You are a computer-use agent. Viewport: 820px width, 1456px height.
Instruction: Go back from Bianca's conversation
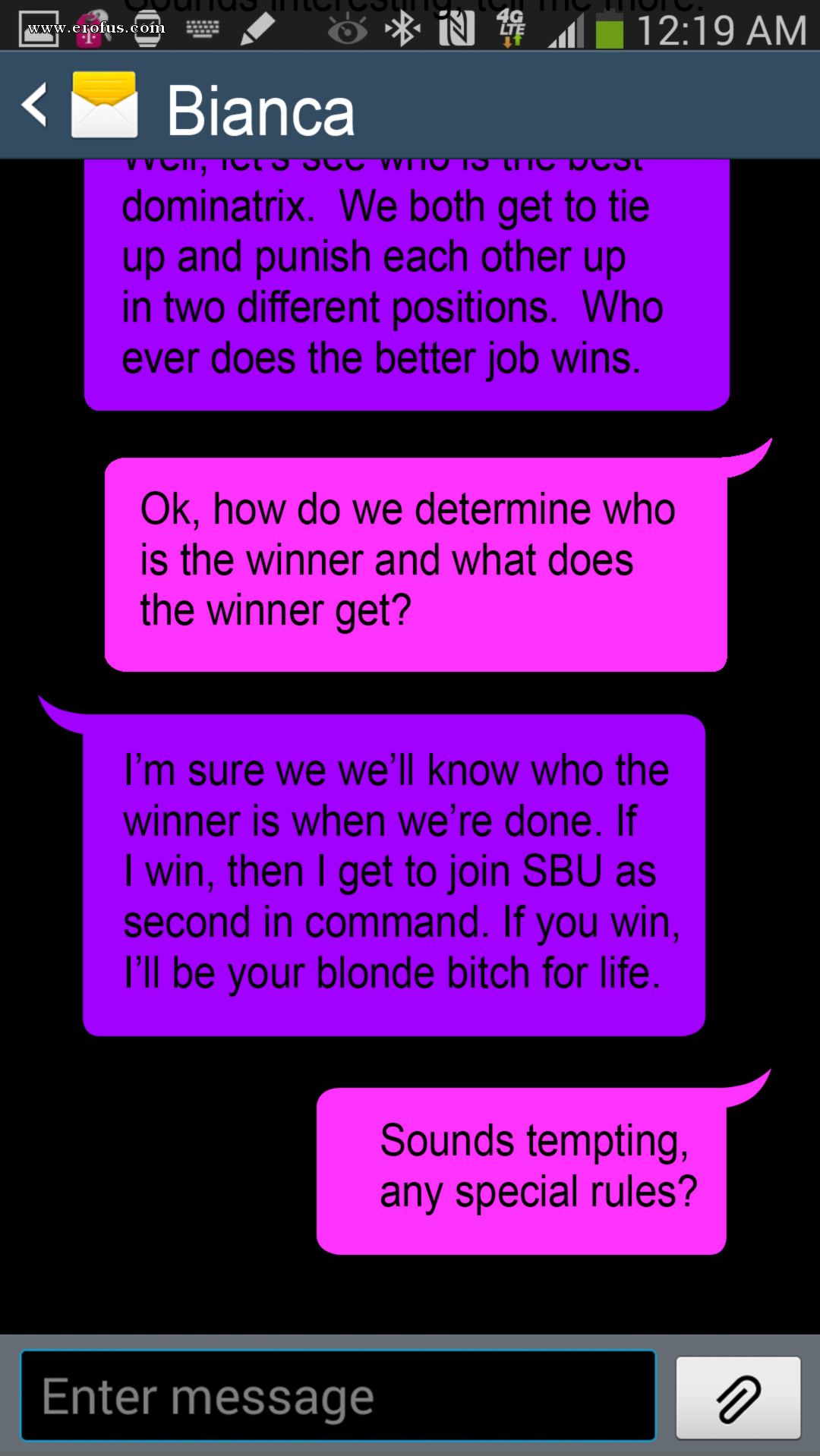(x=36, y=106)
